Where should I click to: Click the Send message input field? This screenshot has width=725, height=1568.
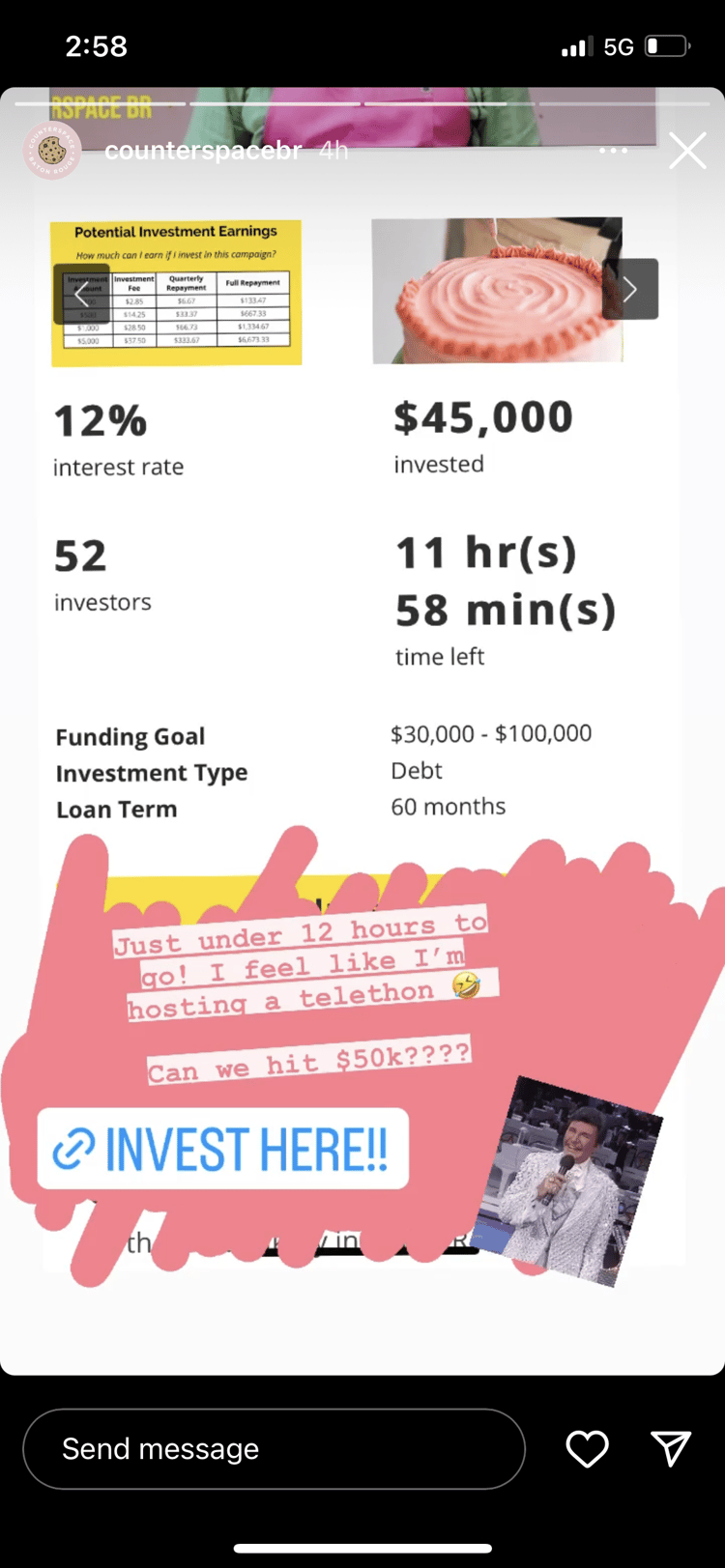[274, 1449]
